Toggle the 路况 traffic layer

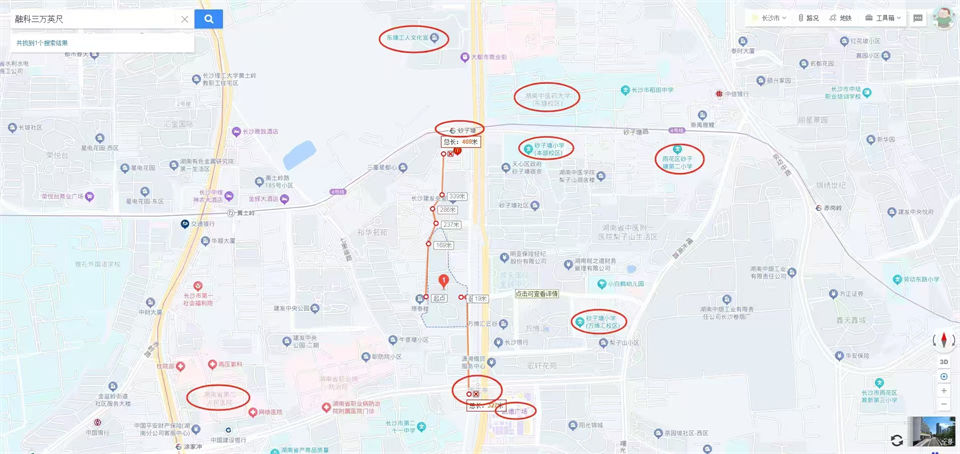807,18
